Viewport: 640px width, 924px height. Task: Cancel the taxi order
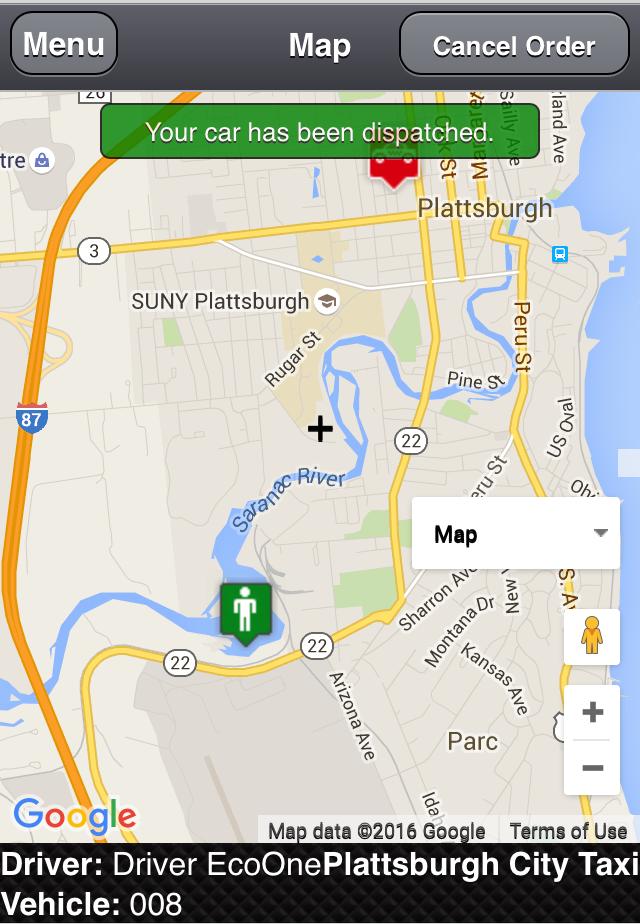pyautogui.click(x=514, y=45)
